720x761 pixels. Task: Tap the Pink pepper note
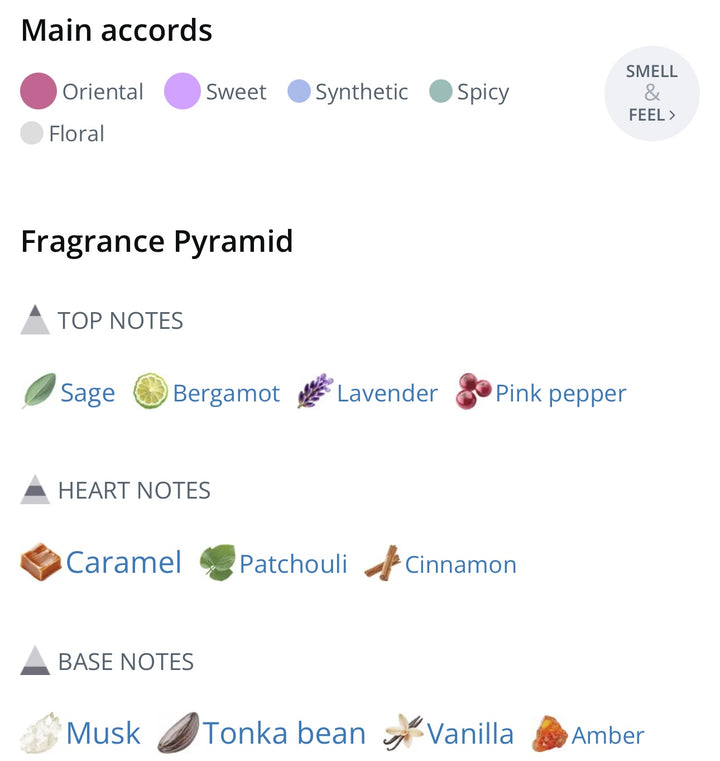click(560, 394)
